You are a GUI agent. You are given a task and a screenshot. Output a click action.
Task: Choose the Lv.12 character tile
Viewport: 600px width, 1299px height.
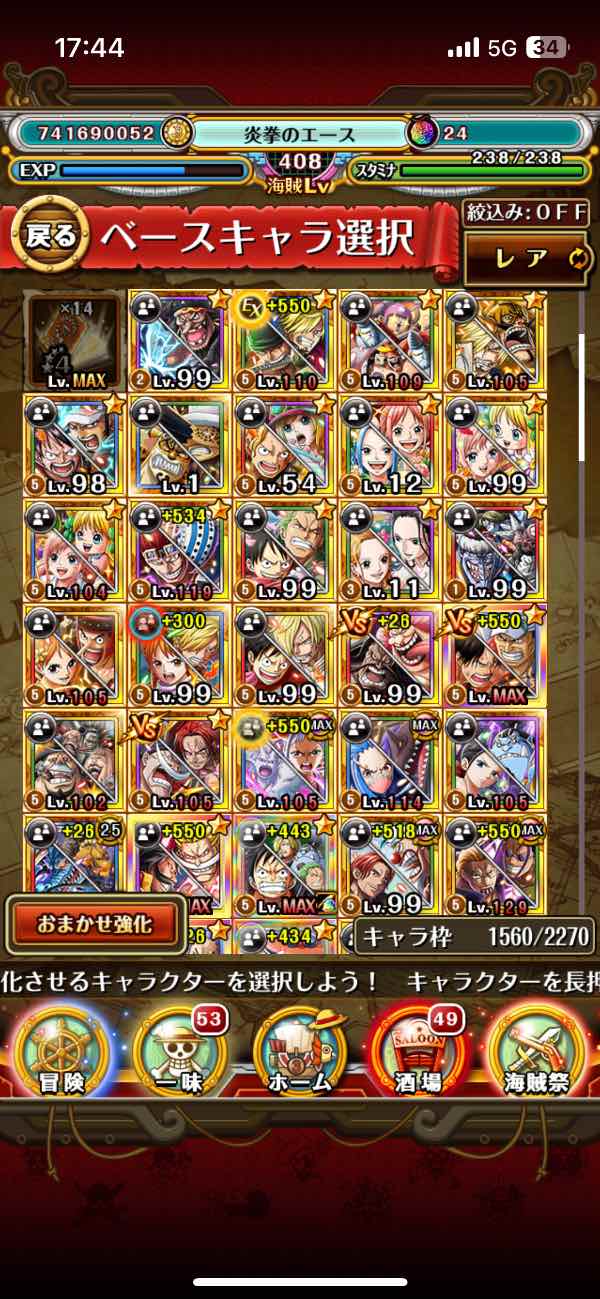(x=390, y=445)
